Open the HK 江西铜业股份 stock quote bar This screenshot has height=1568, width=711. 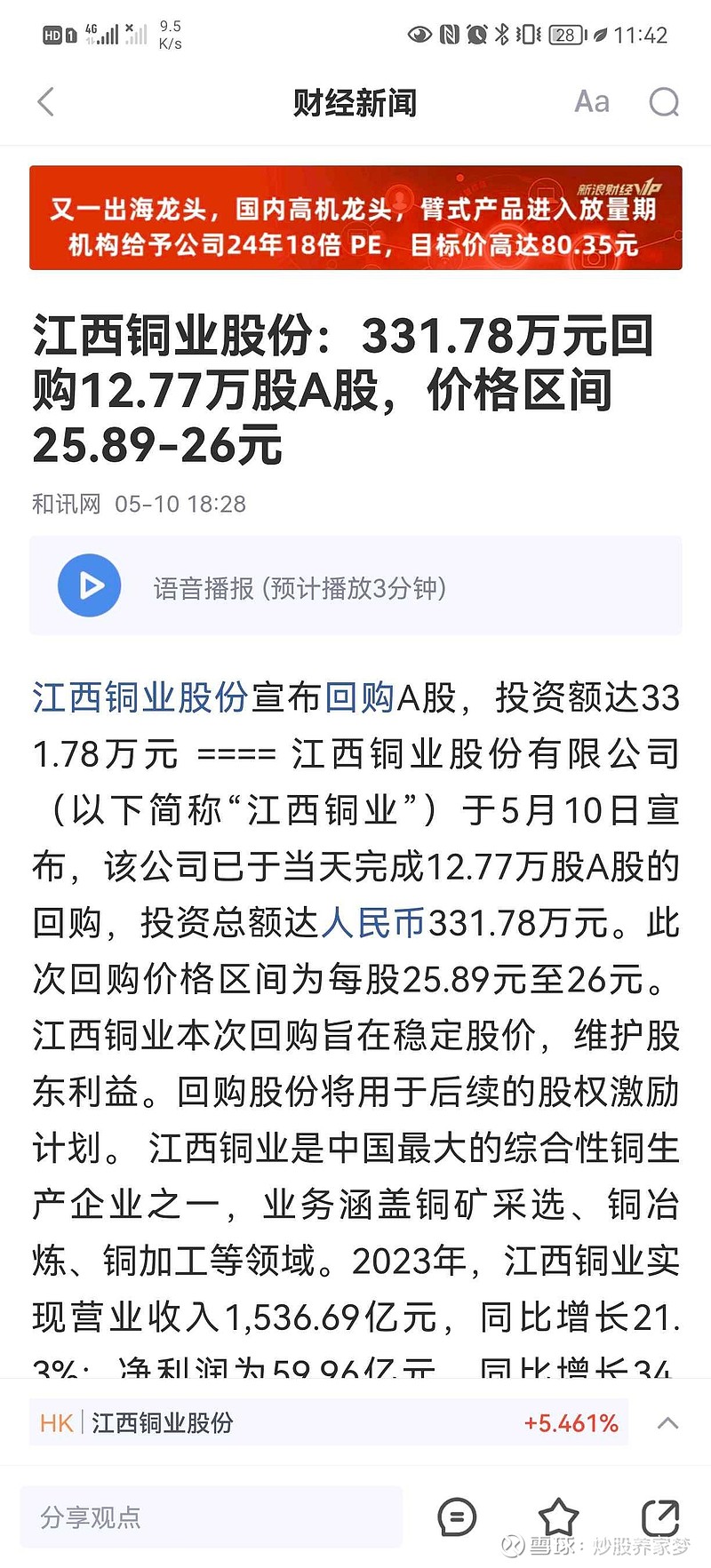point(329,1422)
